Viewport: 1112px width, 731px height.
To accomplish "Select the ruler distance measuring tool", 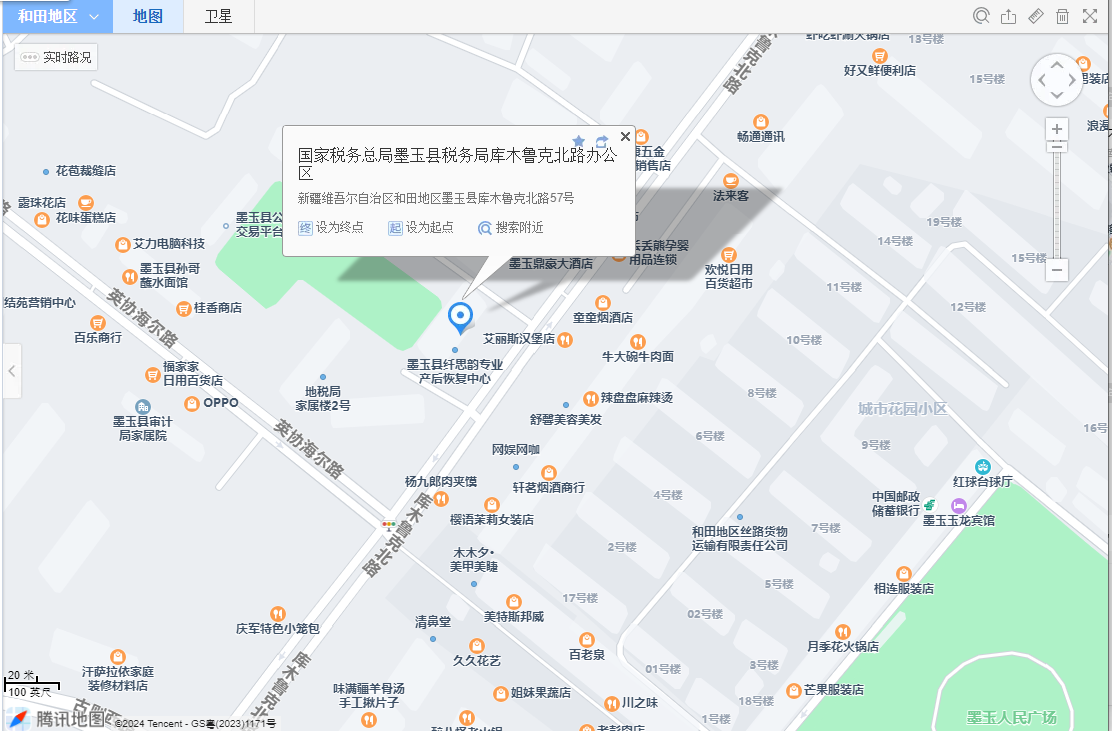I will click(x=1036, y=16).
